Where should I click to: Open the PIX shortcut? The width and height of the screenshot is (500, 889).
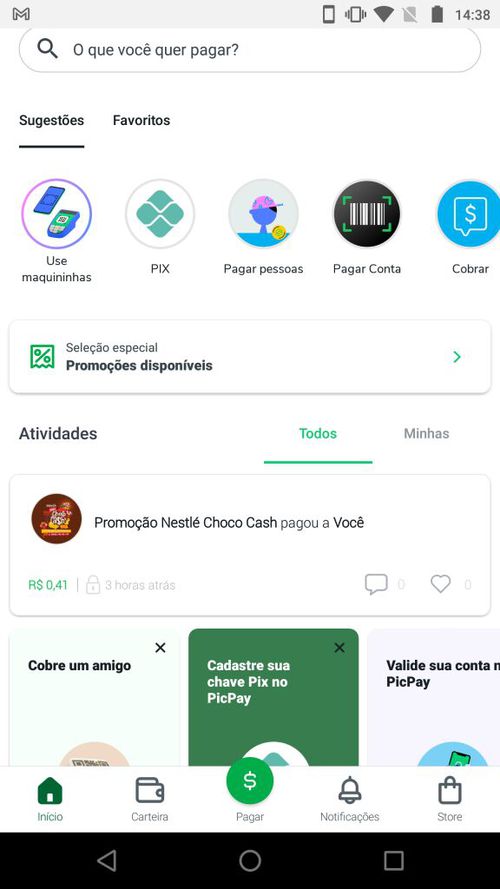click(160, 228)
